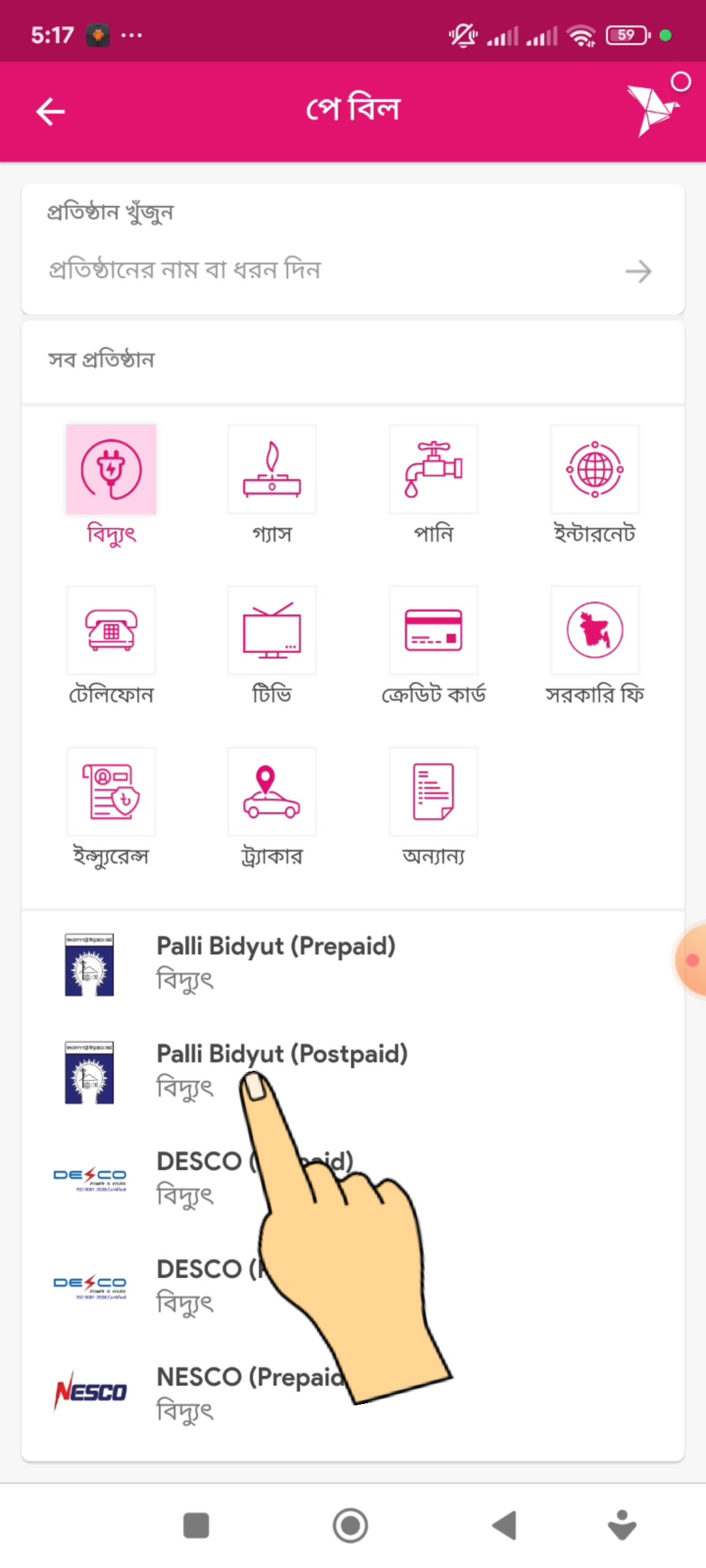Choose the টিভি TV category

coord(272,630)
